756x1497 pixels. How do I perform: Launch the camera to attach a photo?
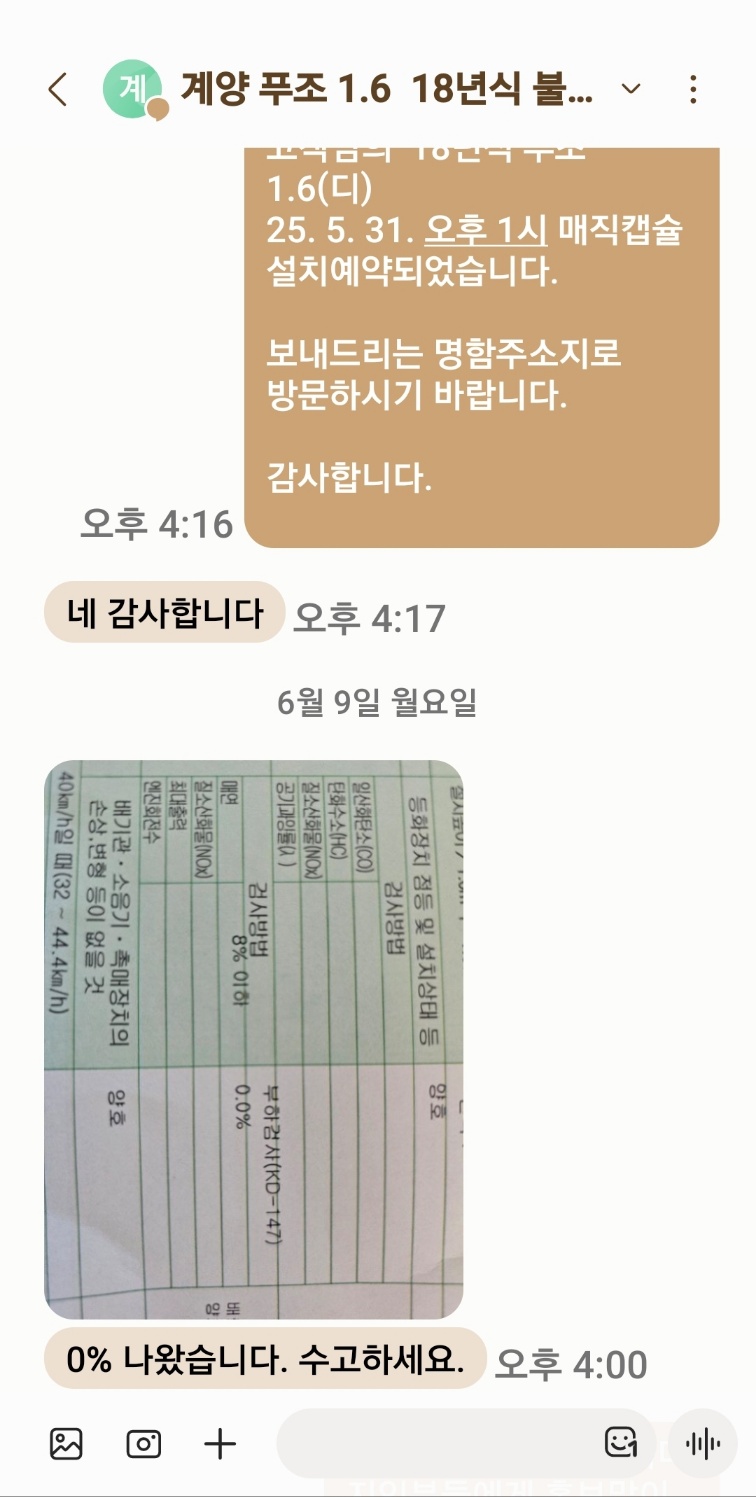click(143, 1443)
